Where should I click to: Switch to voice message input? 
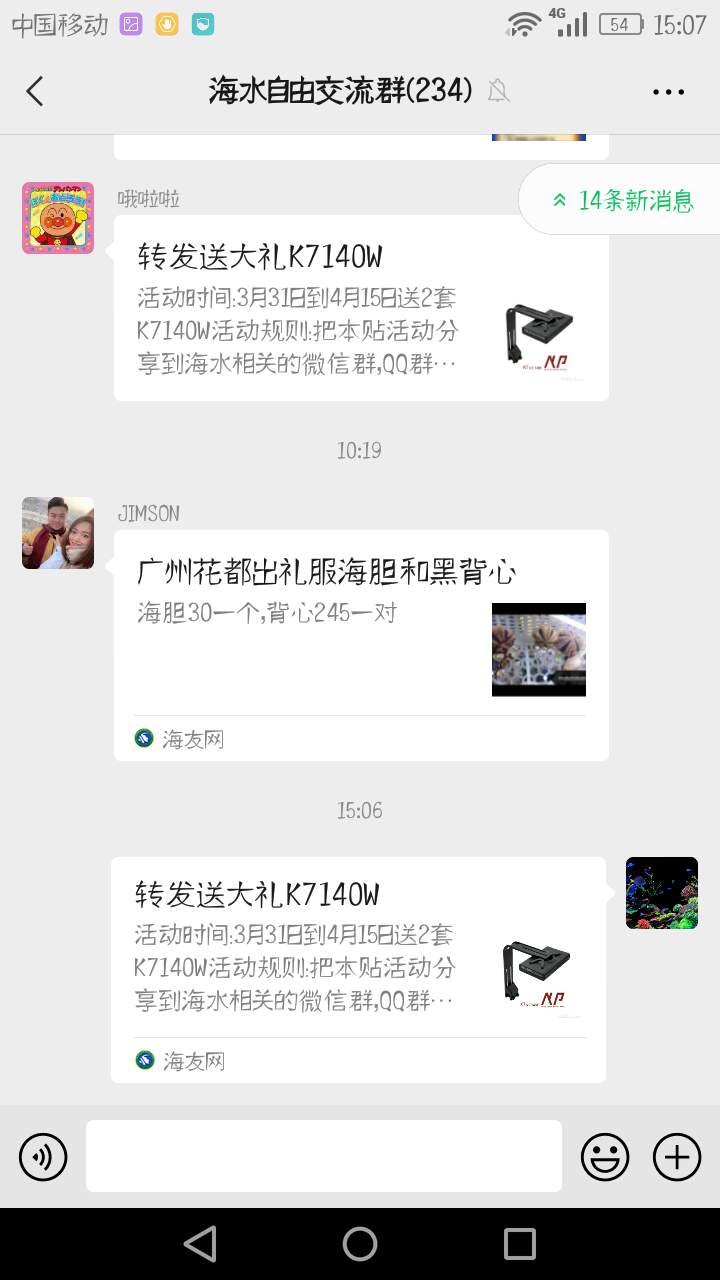(43, 1157)
